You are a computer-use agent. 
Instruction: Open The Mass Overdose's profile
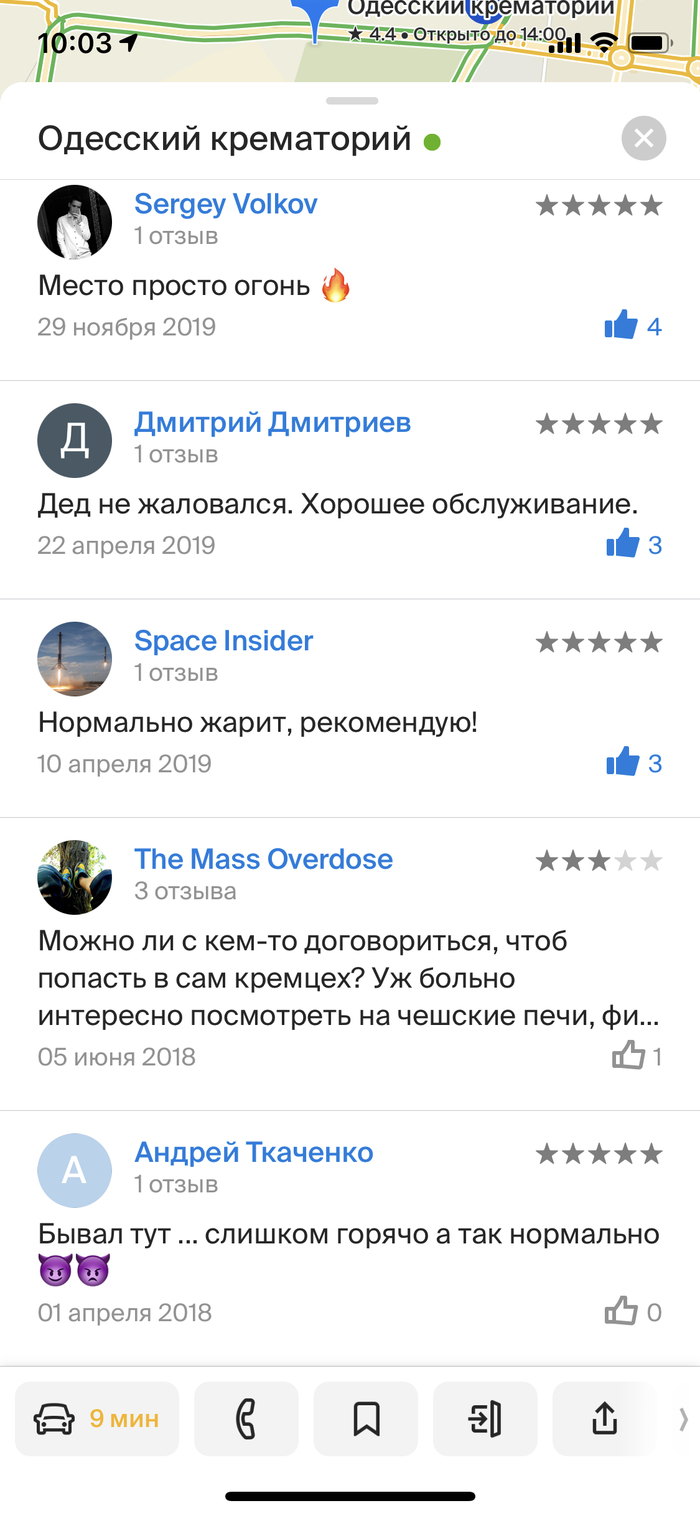click(x=264, y=859)
